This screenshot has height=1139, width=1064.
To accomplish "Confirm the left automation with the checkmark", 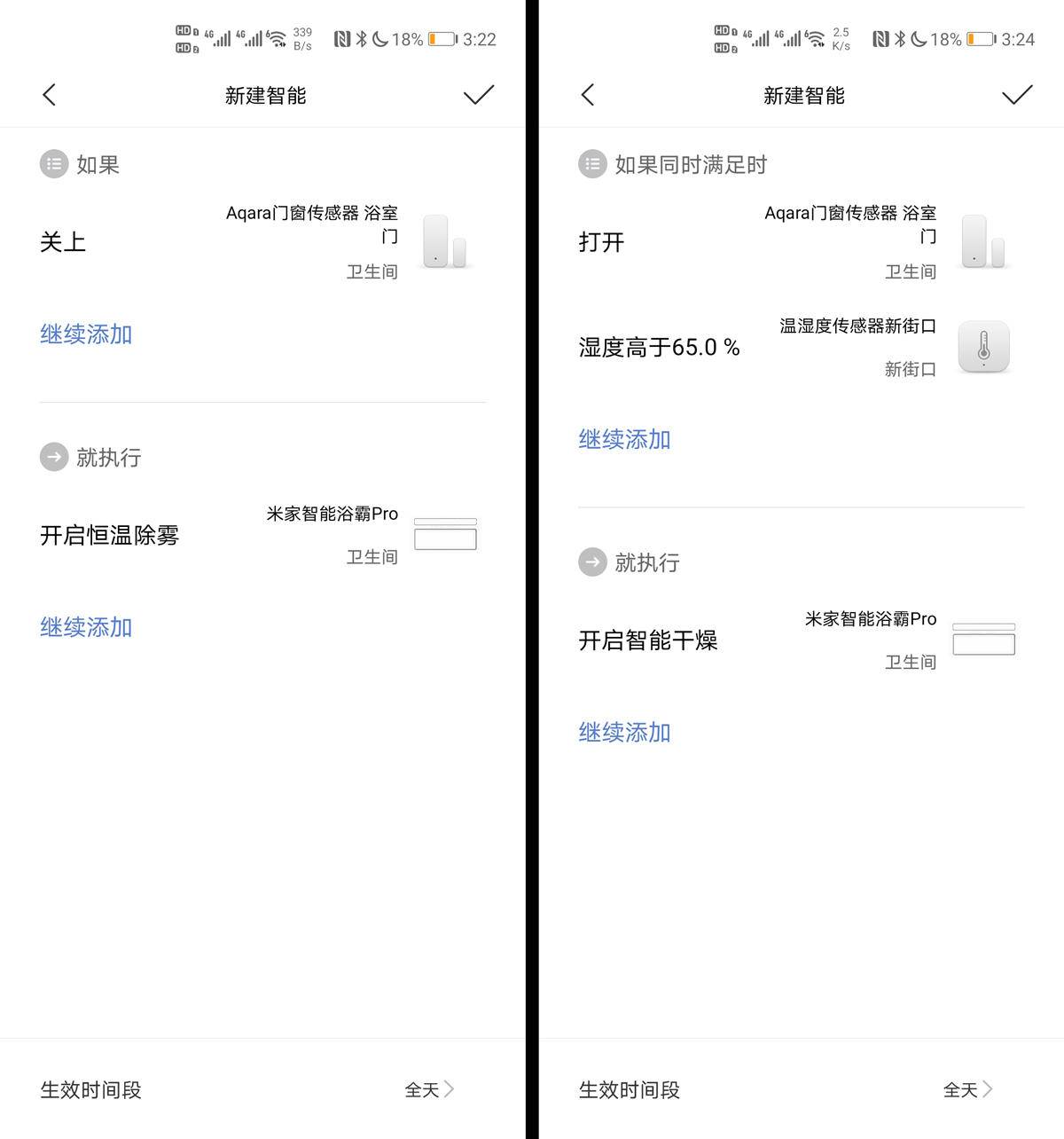I will click(x=479, y=94).
